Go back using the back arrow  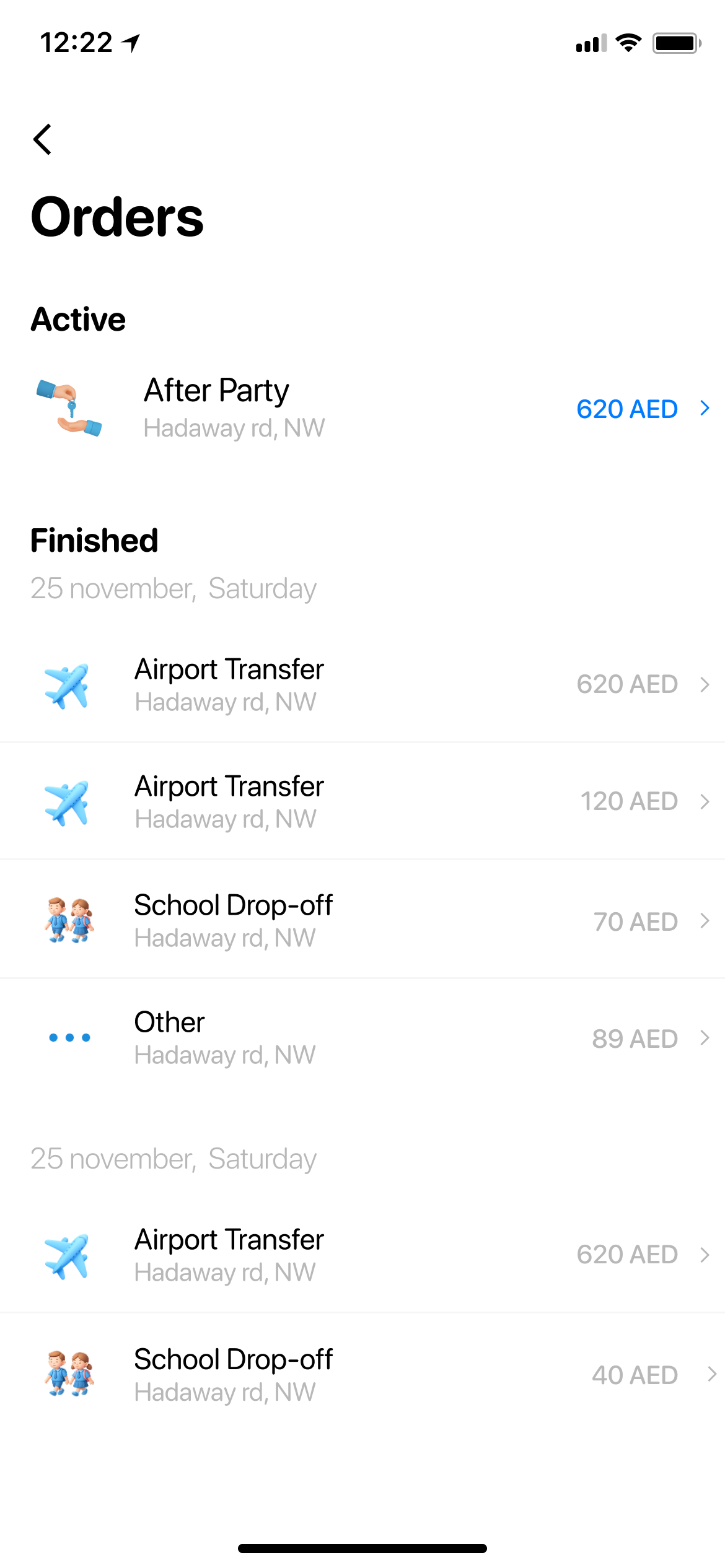[x=42, y=139]
